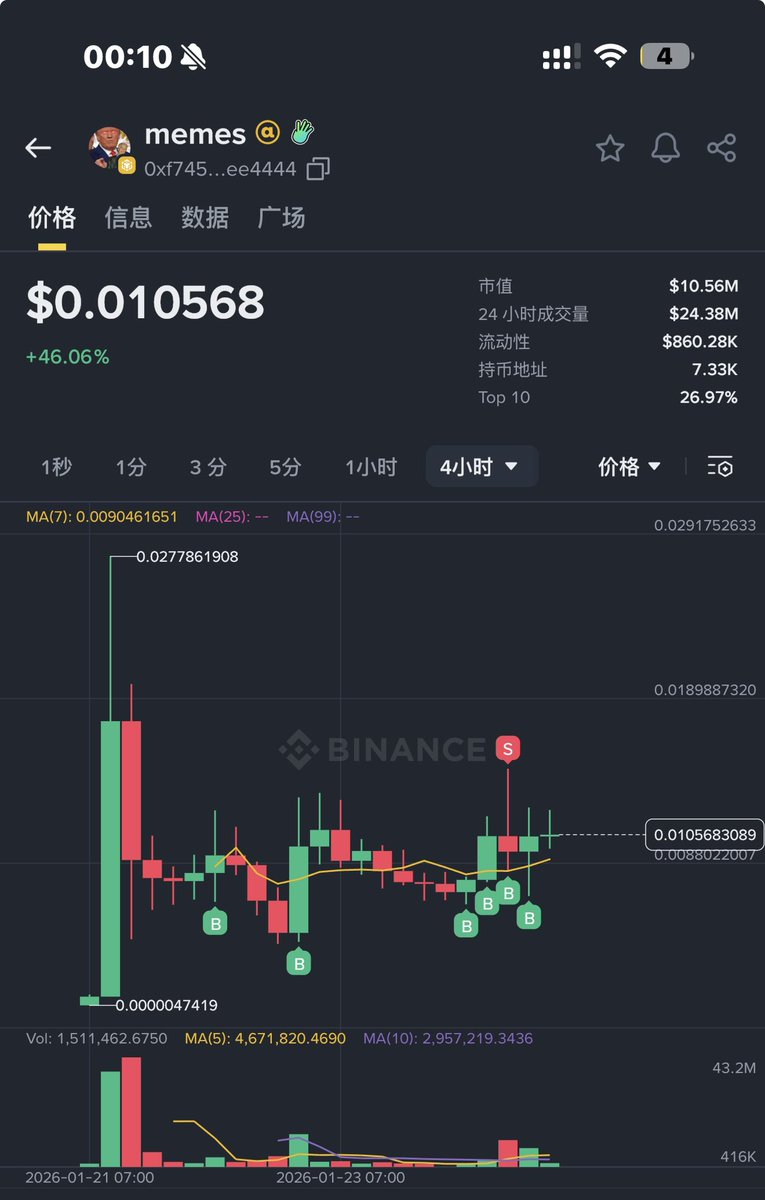Screen dimensions: 765x1200
Task: Switch to the 信息 tab
Action: coord(128,218)
